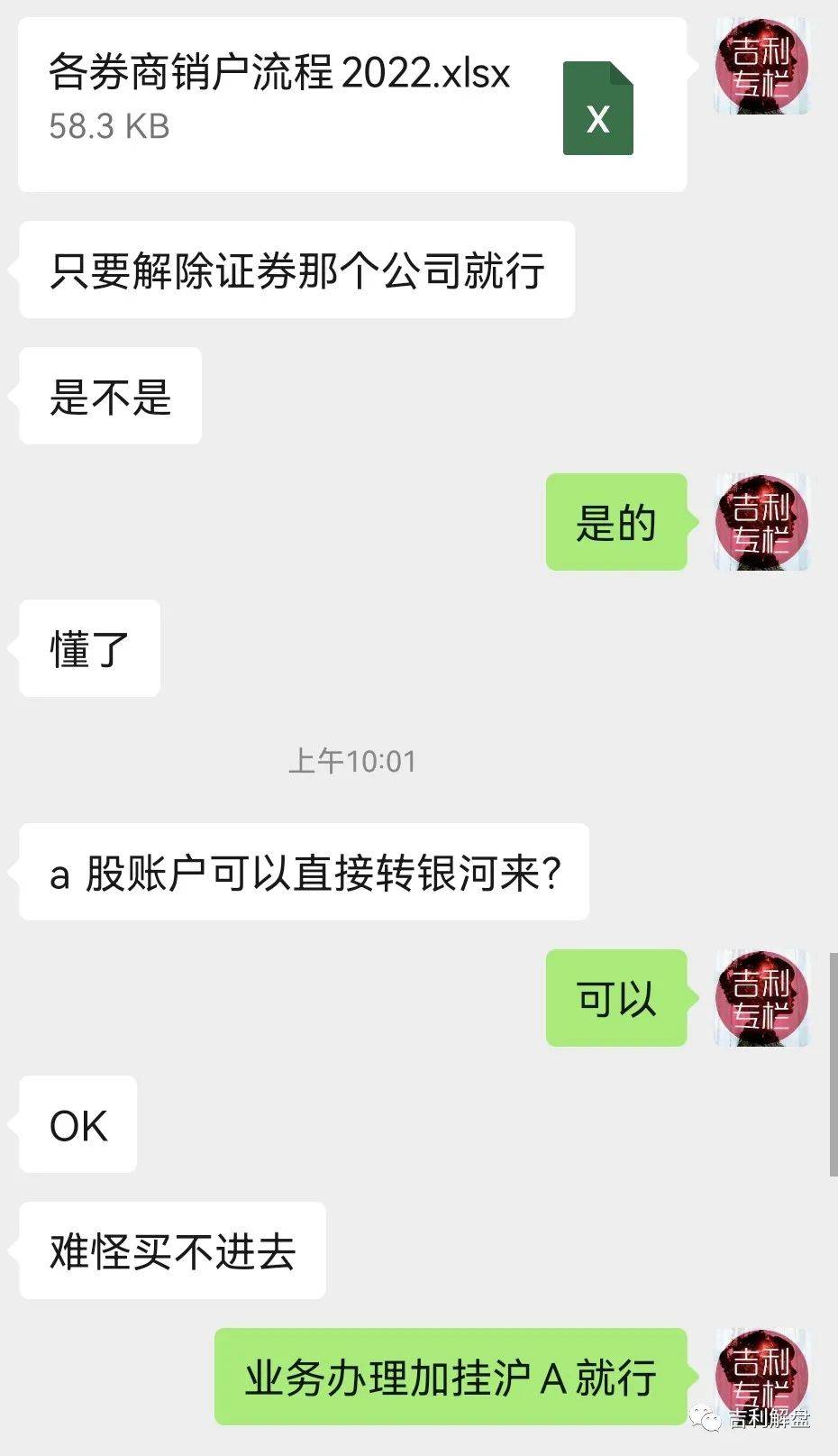The height and width of the screenshot is (1456, 838).
Task: Click the 是不是 chat bubble
Action: coord(108,395)
